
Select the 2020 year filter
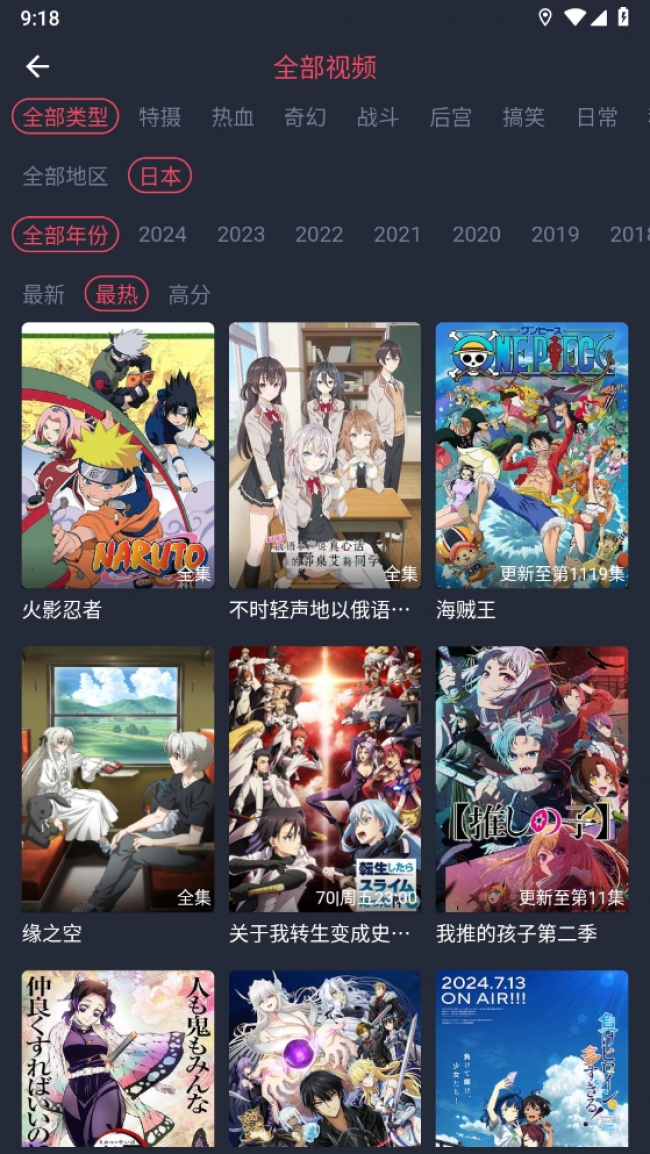click(x=476, y=235)
